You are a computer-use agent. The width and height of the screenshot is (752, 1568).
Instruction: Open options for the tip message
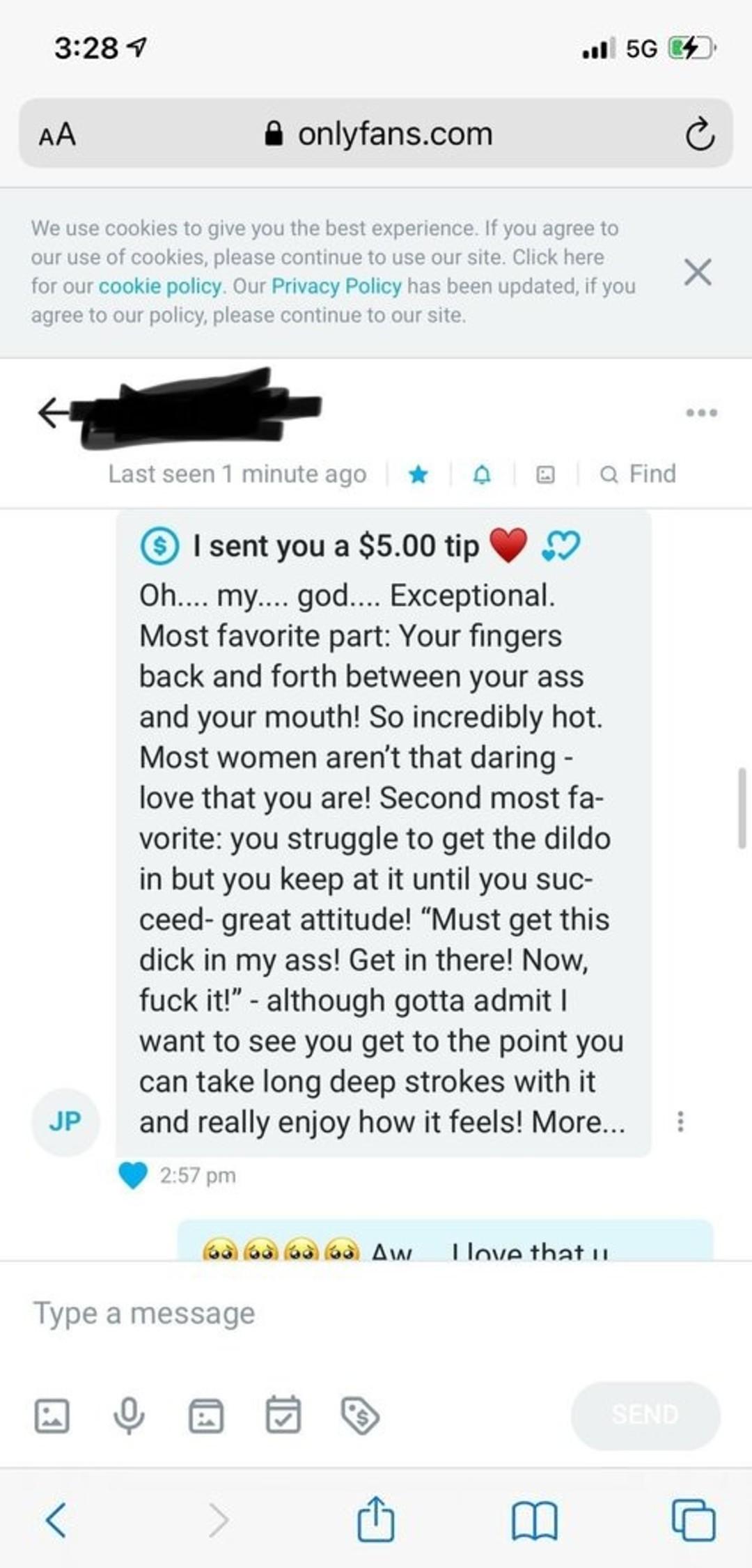[680, 1121]
